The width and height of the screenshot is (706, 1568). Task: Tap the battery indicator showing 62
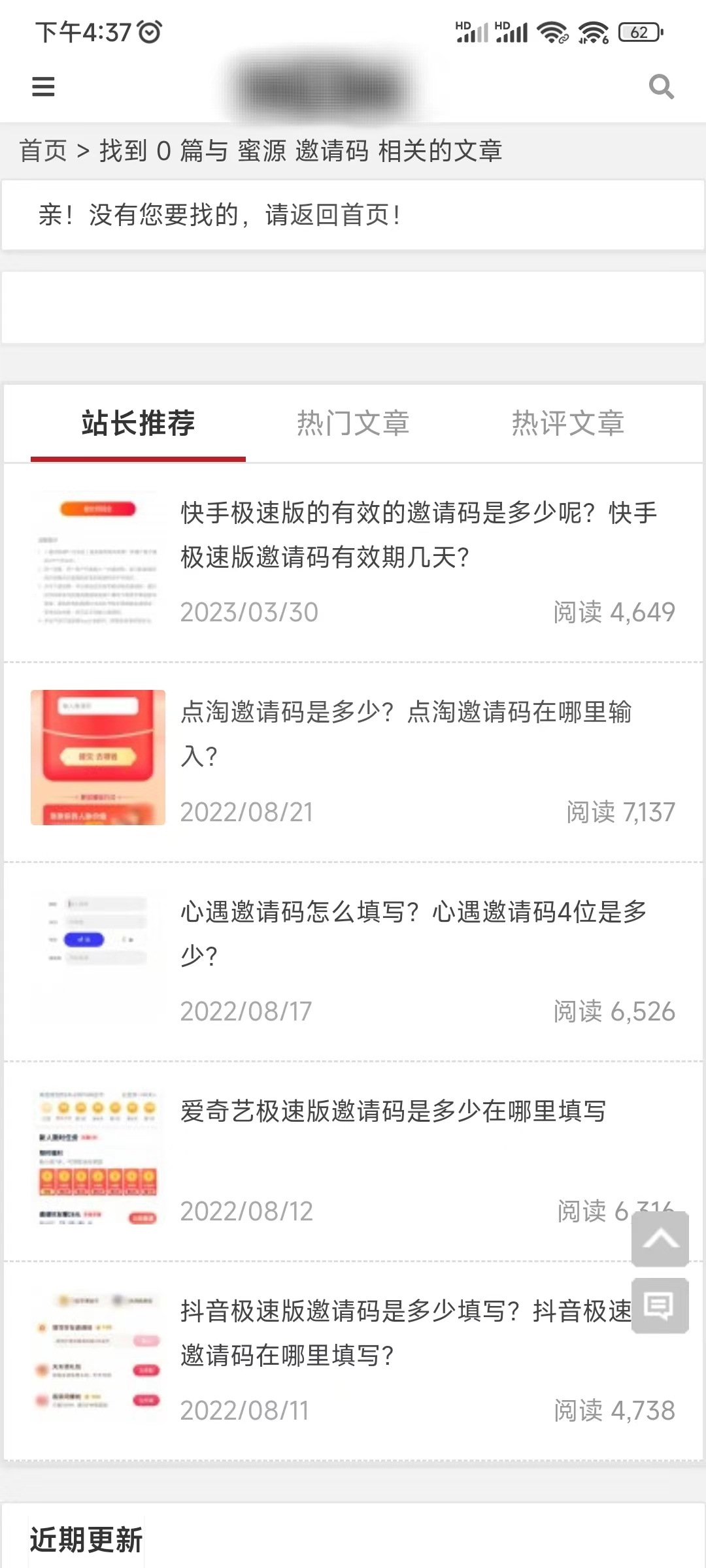click(x=637, y=31)
